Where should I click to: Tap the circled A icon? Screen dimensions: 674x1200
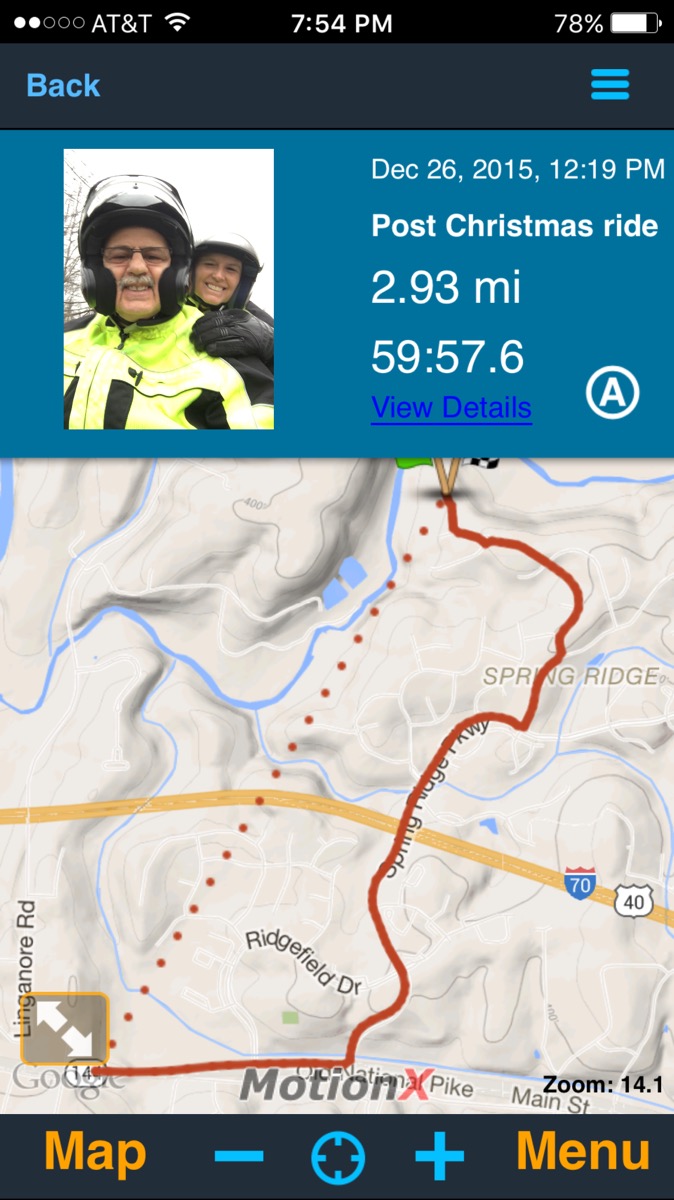coord(612,394)
